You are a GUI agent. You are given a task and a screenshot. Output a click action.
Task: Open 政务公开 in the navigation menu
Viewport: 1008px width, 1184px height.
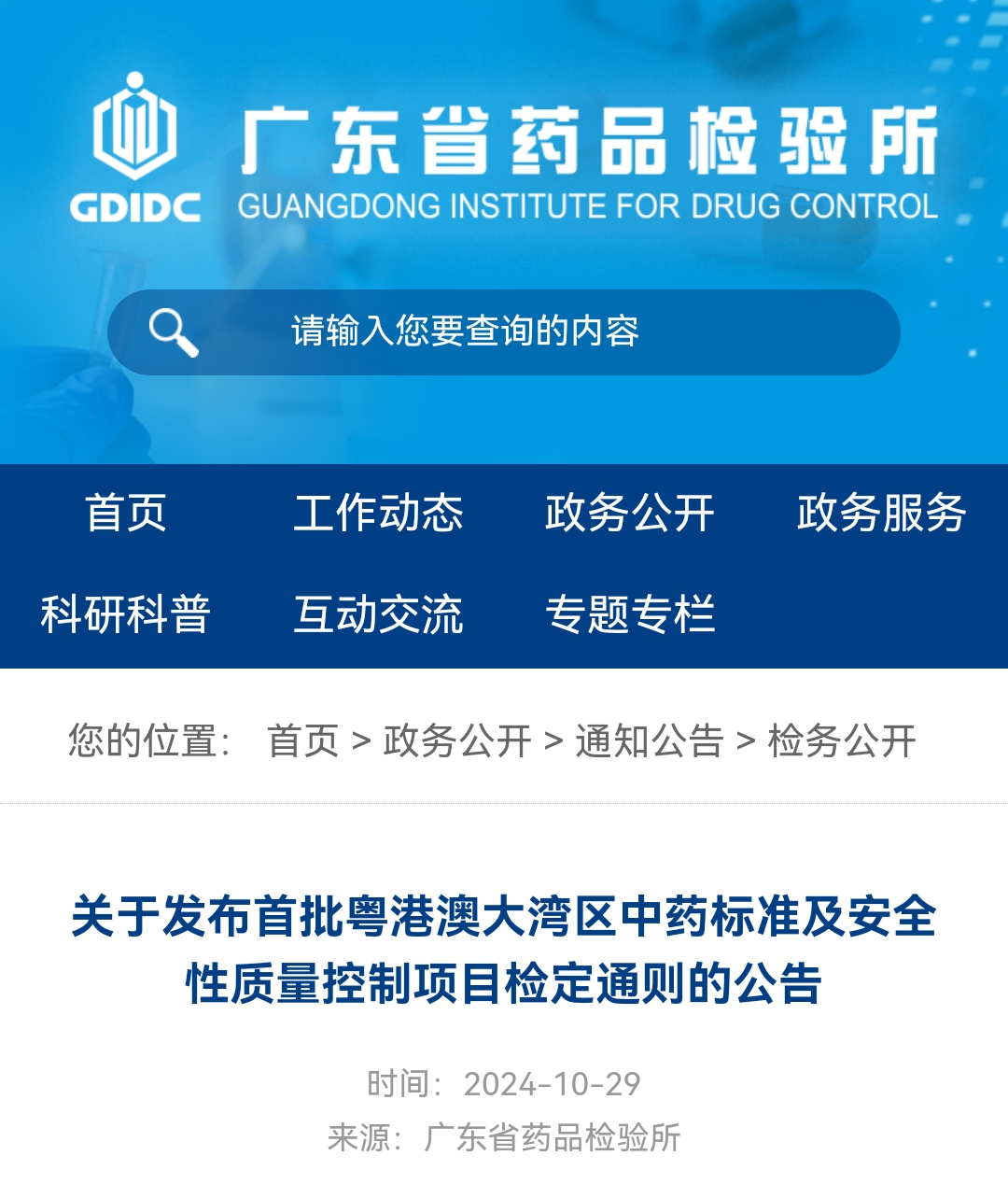630,513
